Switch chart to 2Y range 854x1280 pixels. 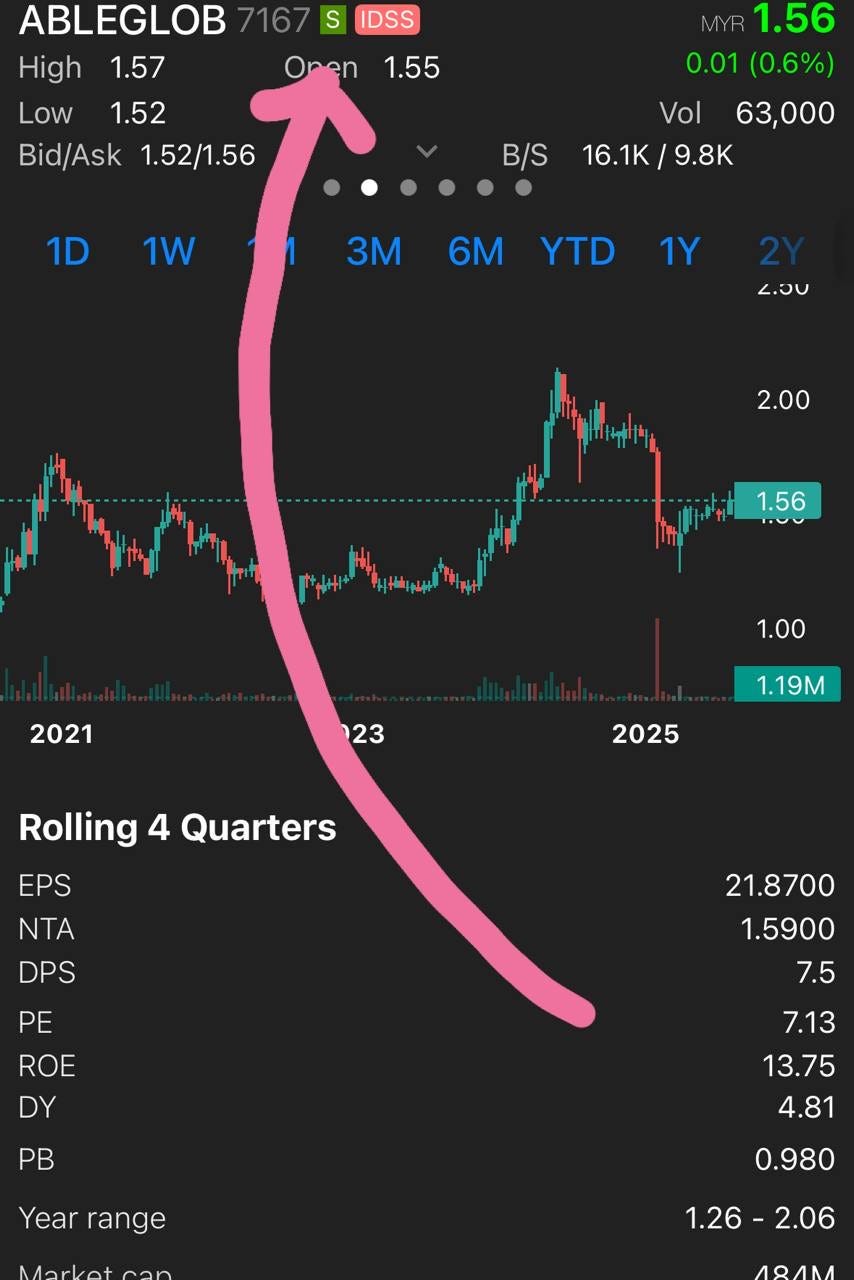coord(782,252)
